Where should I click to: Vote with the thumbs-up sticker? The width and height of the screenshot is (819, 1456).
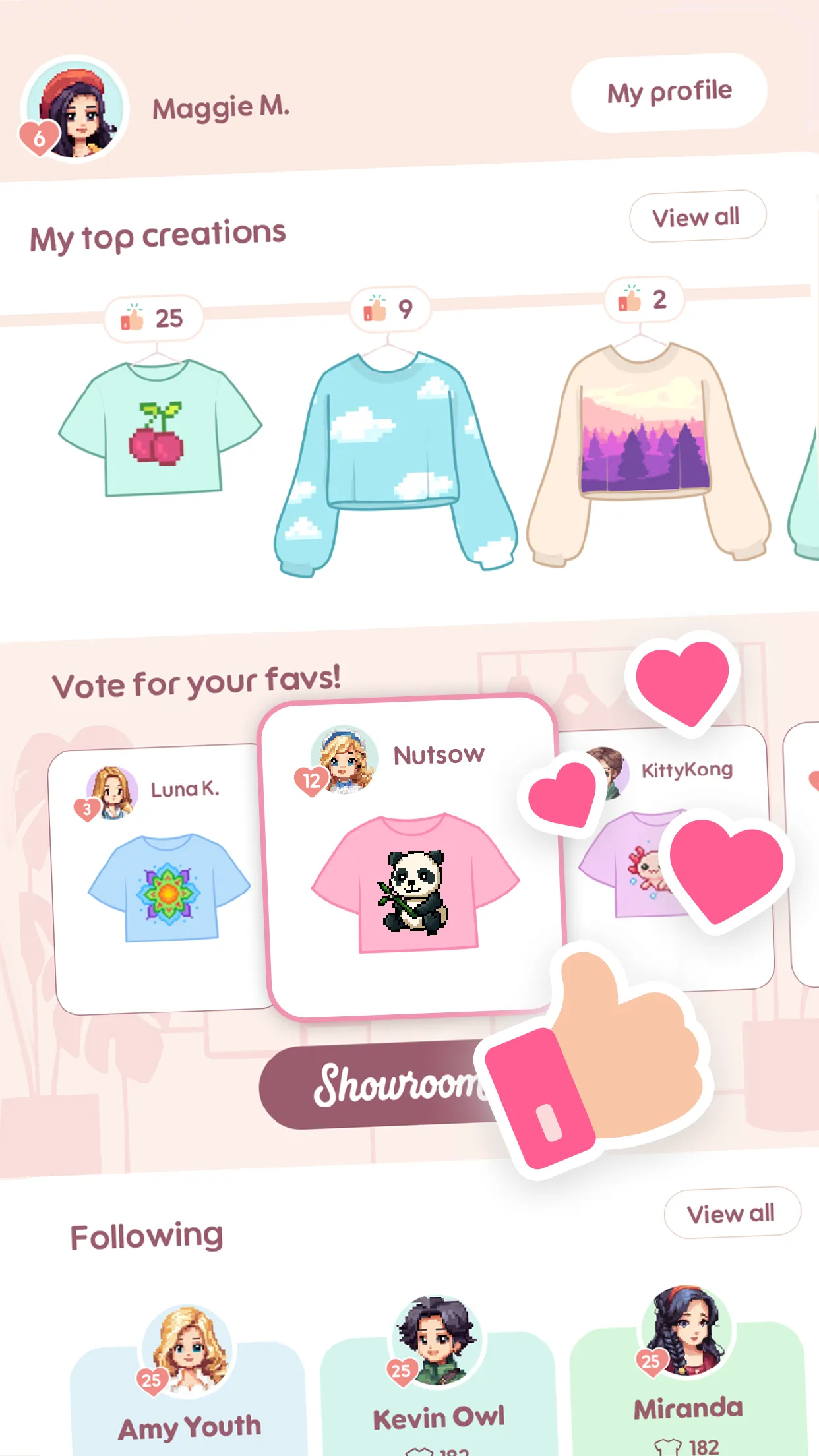coord(593,1088)
